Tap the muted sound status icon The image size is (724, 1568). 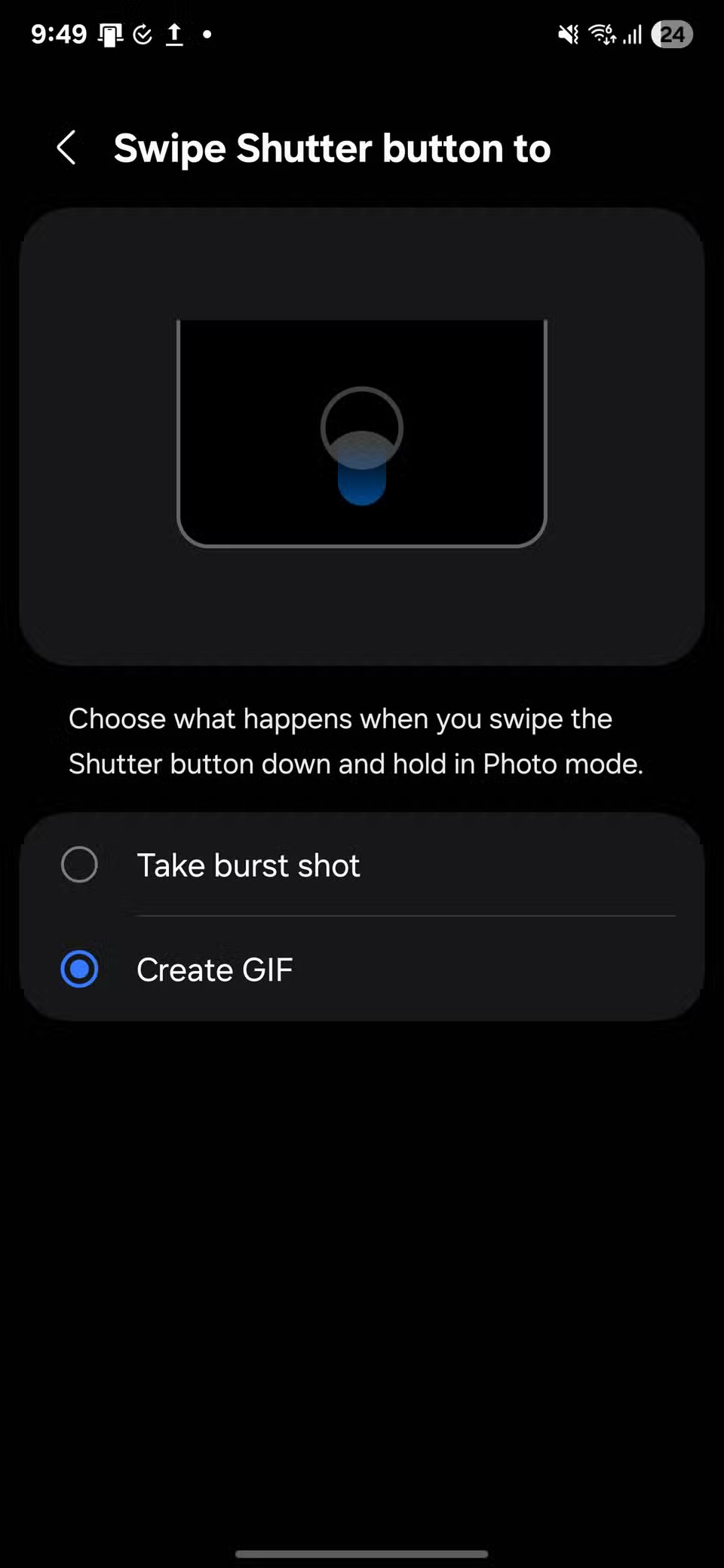coord(567,33)
